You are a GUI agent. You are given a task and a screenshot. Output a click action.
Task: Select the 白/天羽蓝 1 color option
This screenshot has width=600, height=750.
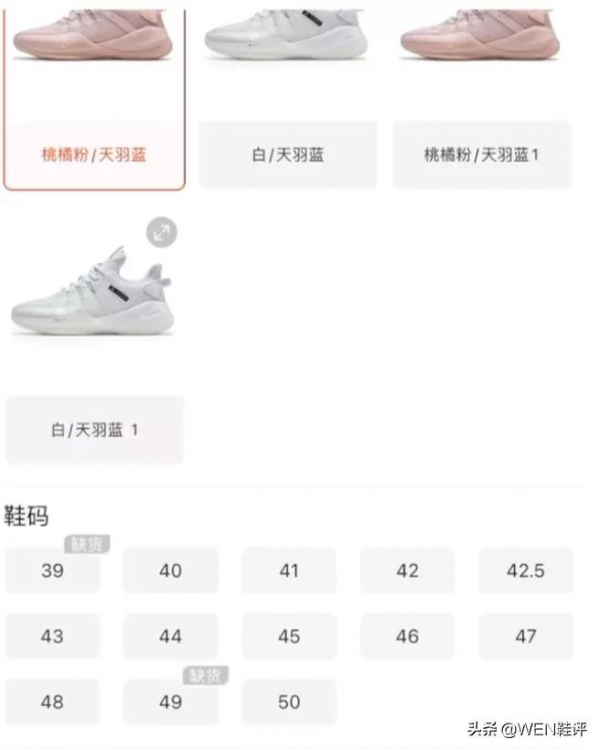click(x=95, y=430)
